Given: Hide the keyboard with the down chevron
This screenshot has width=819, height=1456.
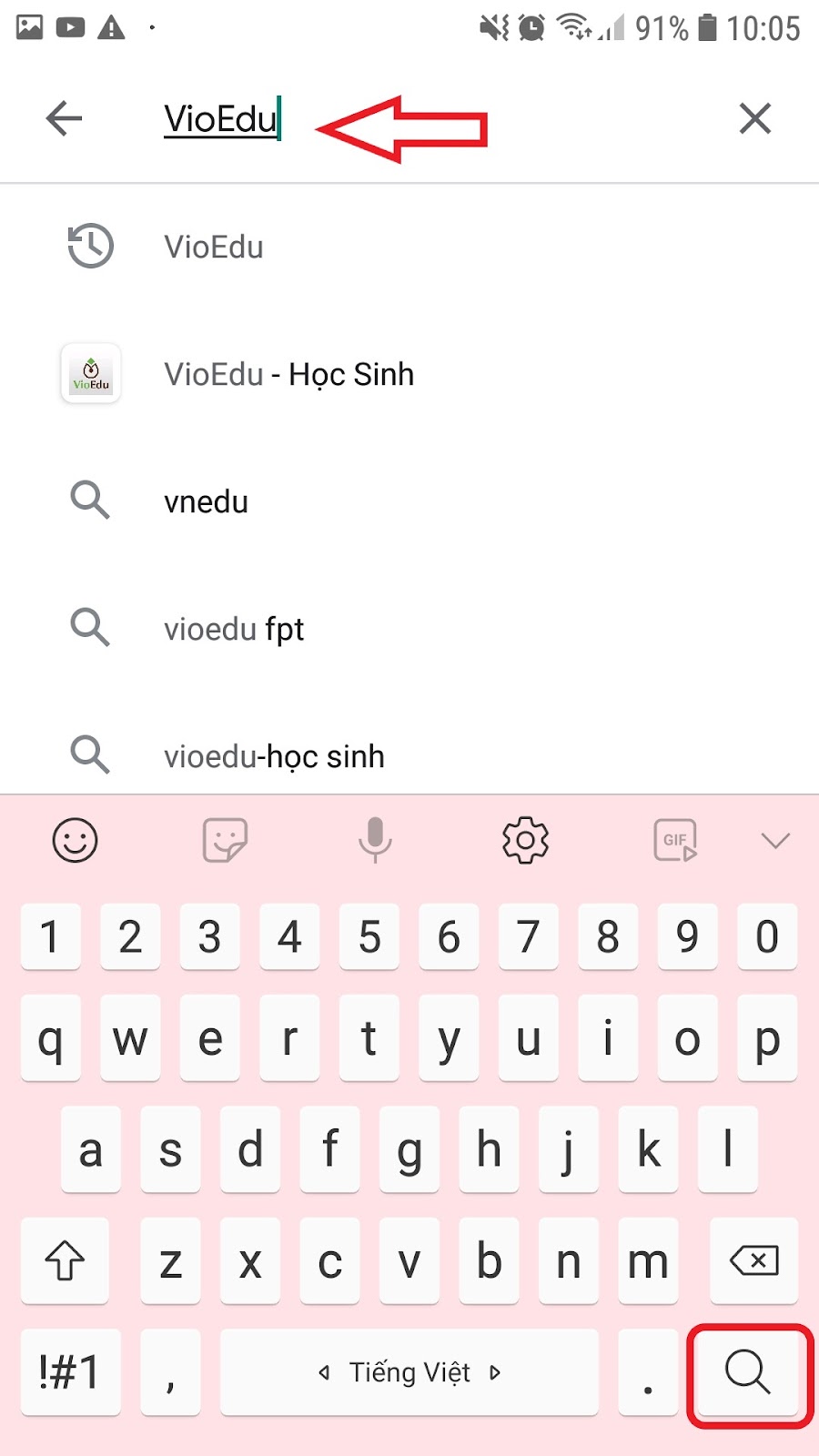Looking at the screenshot, I should click(x=775, y=841).
